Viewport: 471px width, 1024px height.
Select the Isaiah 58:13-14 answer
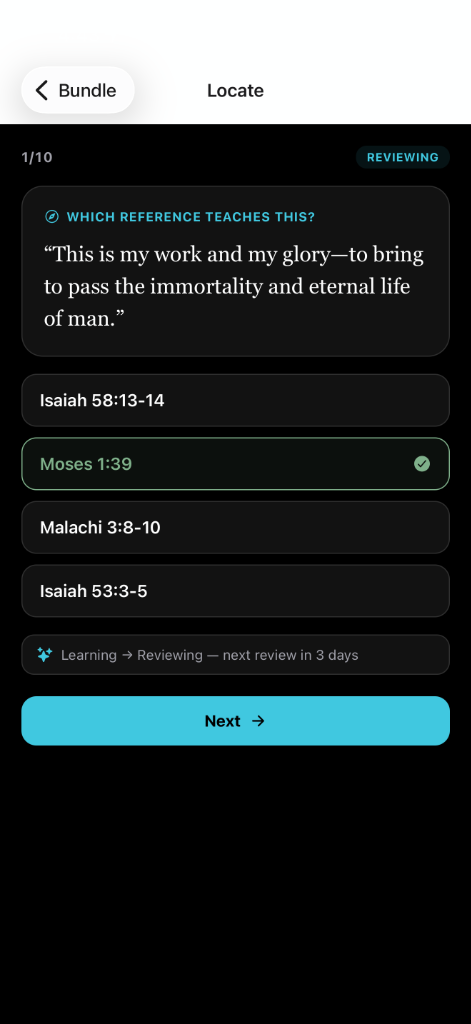click(x=235, y=400)
